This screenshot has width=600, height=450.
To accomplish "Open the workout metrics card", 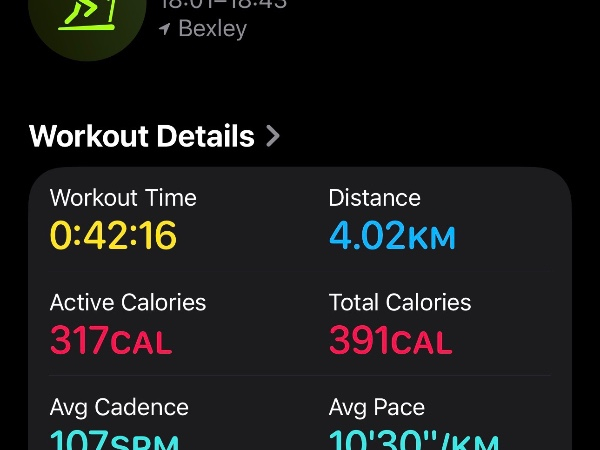I will tap(300, 308).
